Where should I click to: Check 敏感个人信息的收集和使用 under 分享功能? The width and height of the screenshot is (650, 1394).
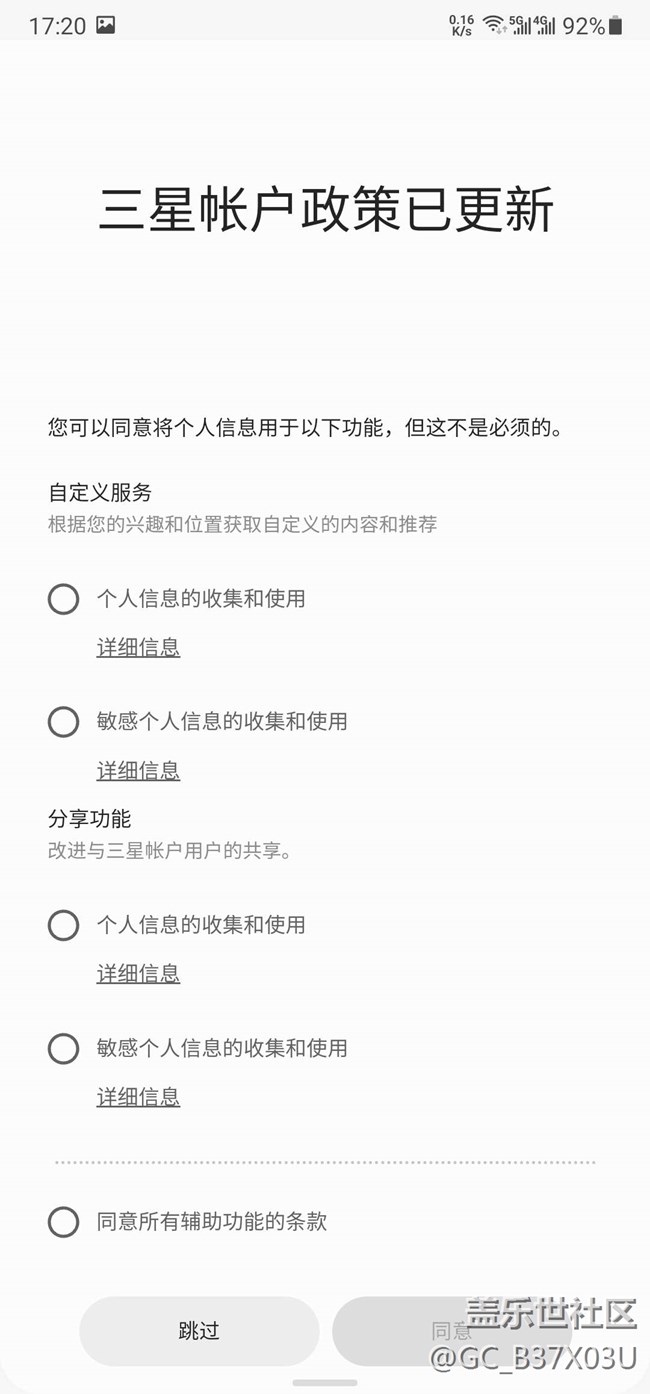click(x=63, y=1048)
